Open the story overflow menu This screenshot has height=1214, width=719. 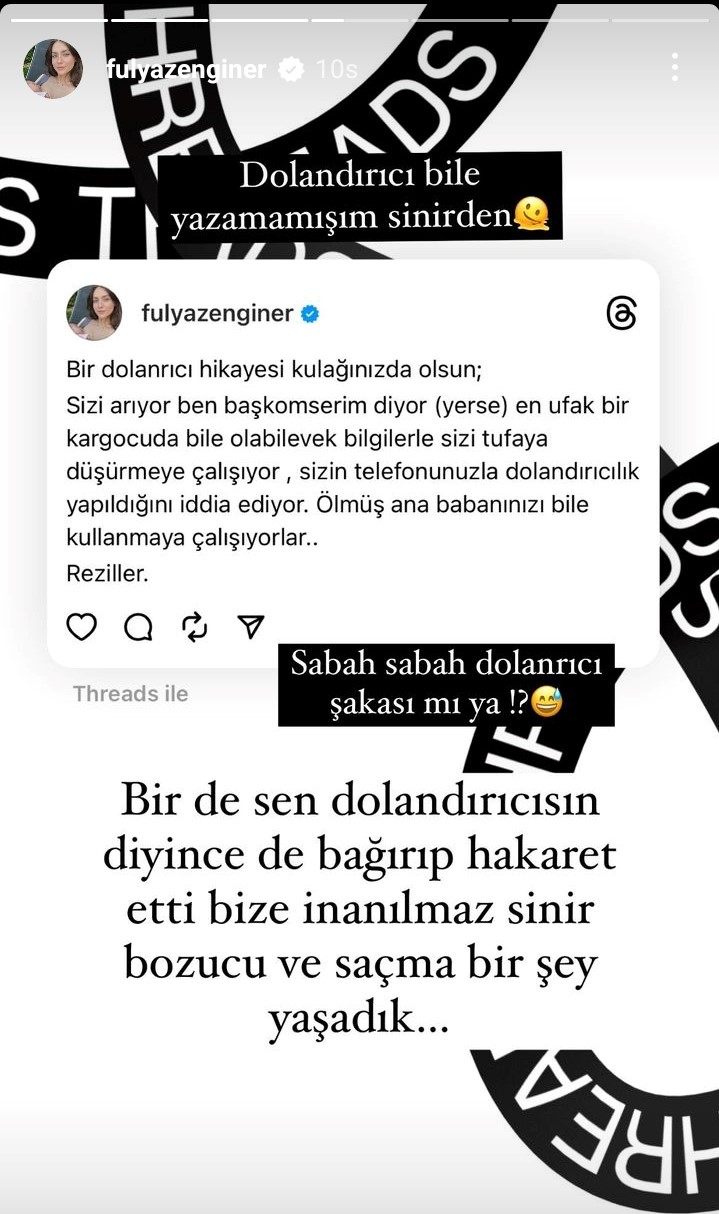[x=675, y=67]
